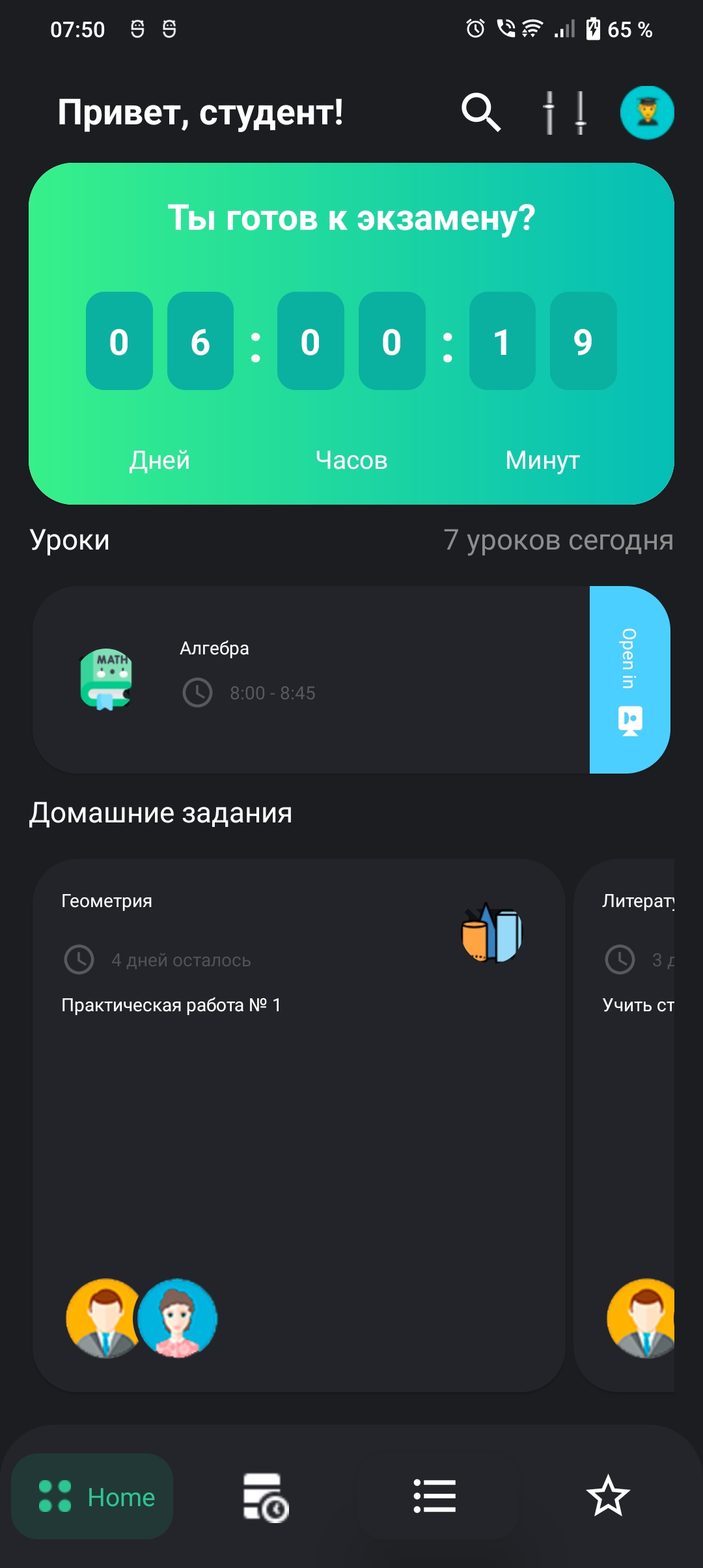
Task: Open the list tab in bottom navigation
Action: (435, 1498)
